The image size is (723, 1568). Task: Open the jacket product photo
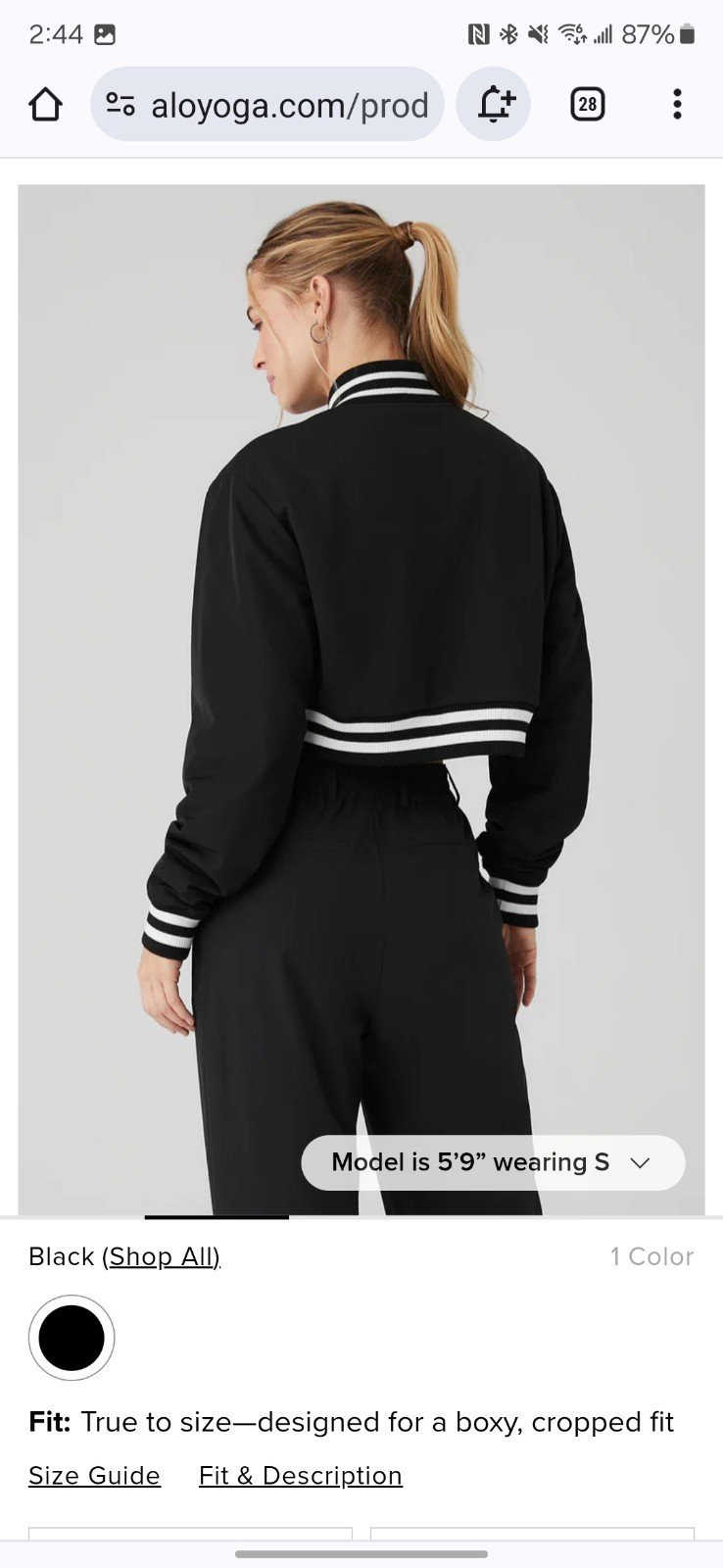click(361, 700)
